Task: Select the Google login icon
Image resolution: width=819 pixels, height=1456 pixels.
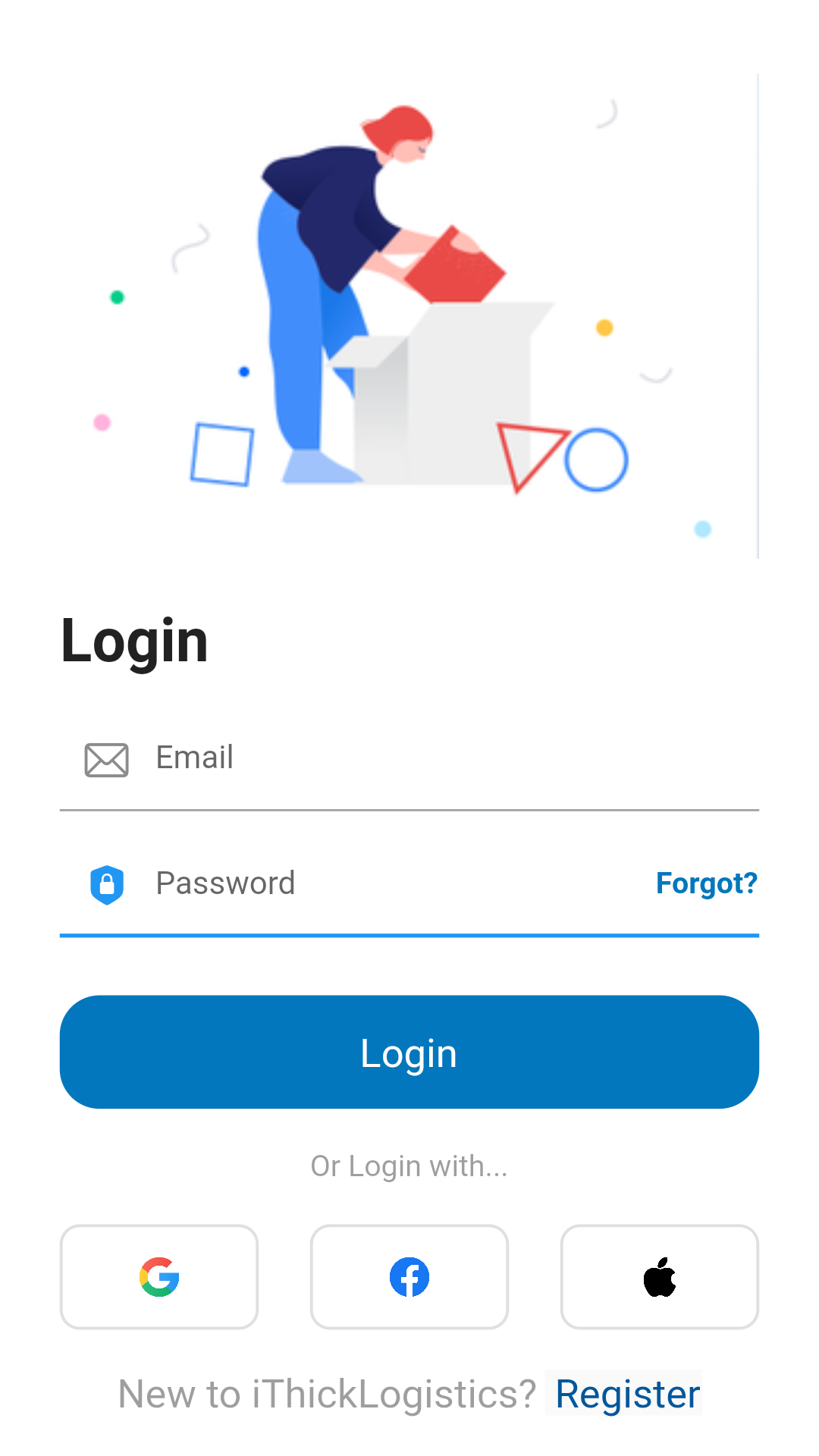Action: pyautogui.click(x=158, y=1276)
